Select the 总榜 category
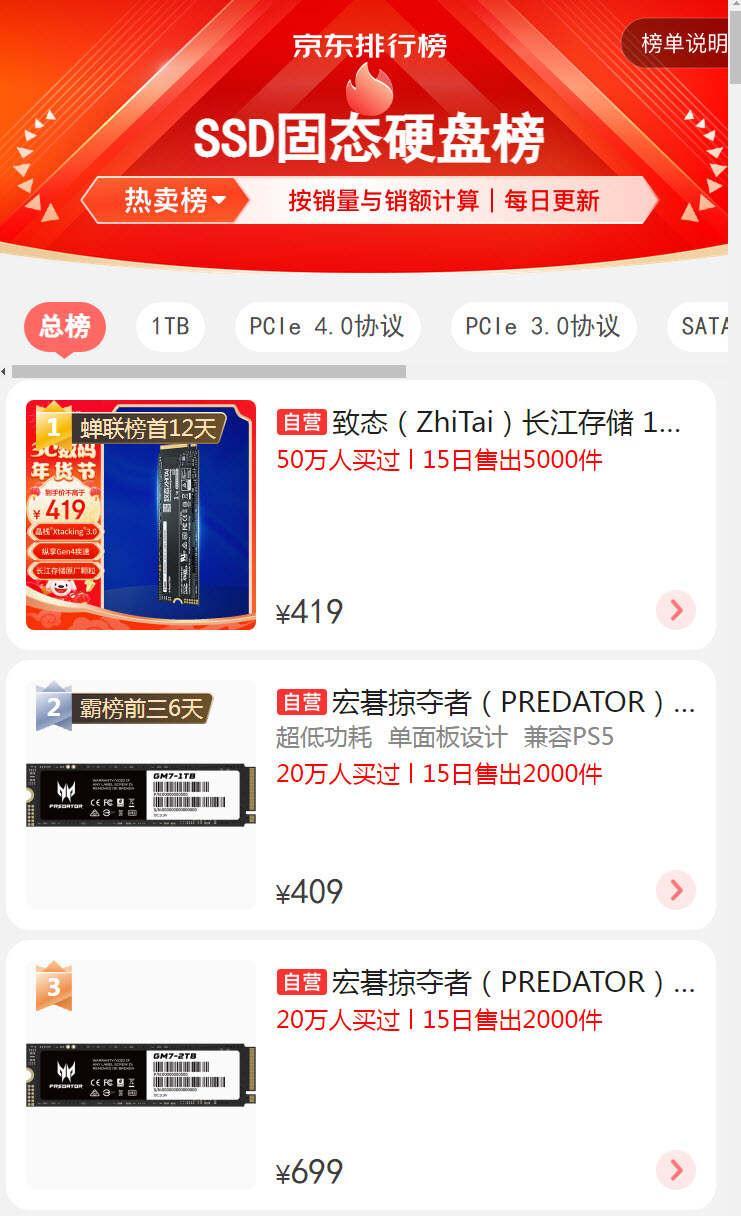 (x=64, y=327)
